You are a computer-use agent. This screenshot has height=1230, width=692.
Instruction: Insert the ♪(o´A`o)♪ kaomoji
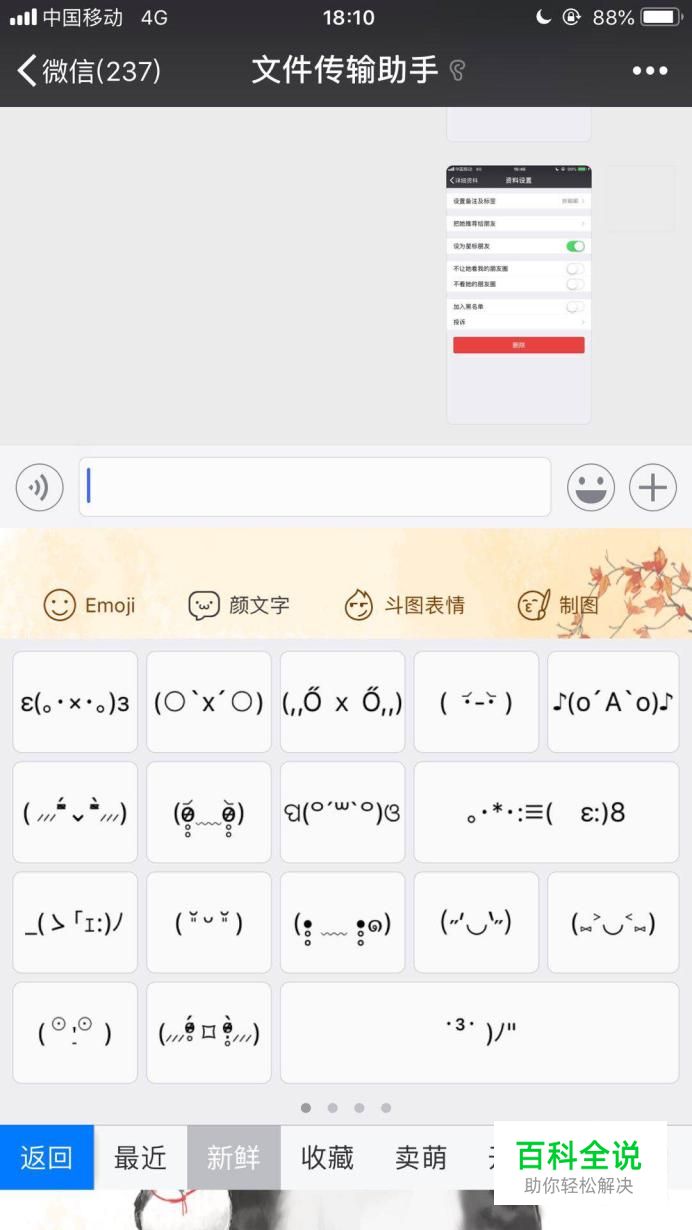tap(613, 702)
